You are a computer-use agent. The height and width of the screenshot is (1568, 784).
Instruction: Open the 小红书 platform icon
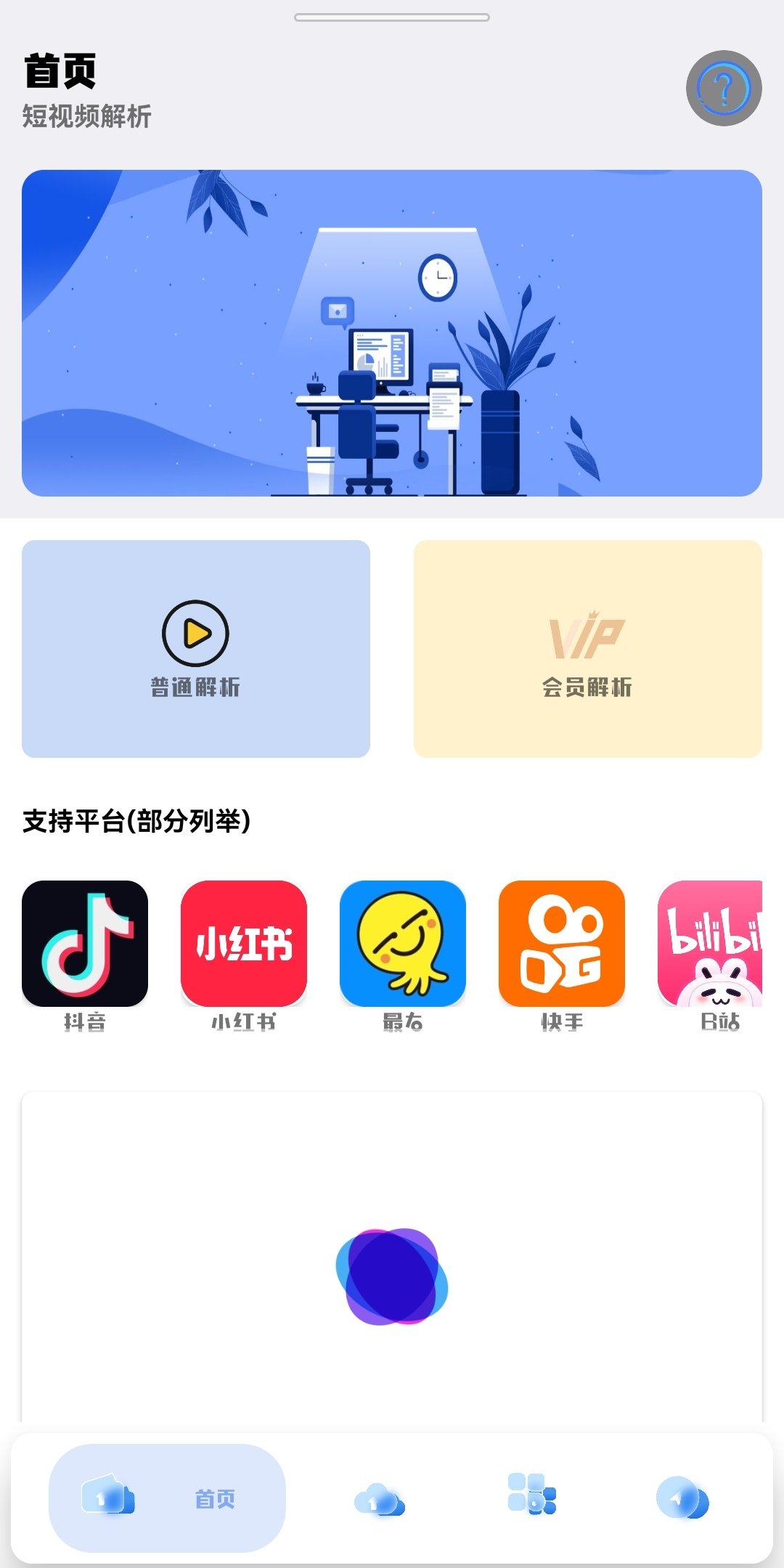point(244,944)
